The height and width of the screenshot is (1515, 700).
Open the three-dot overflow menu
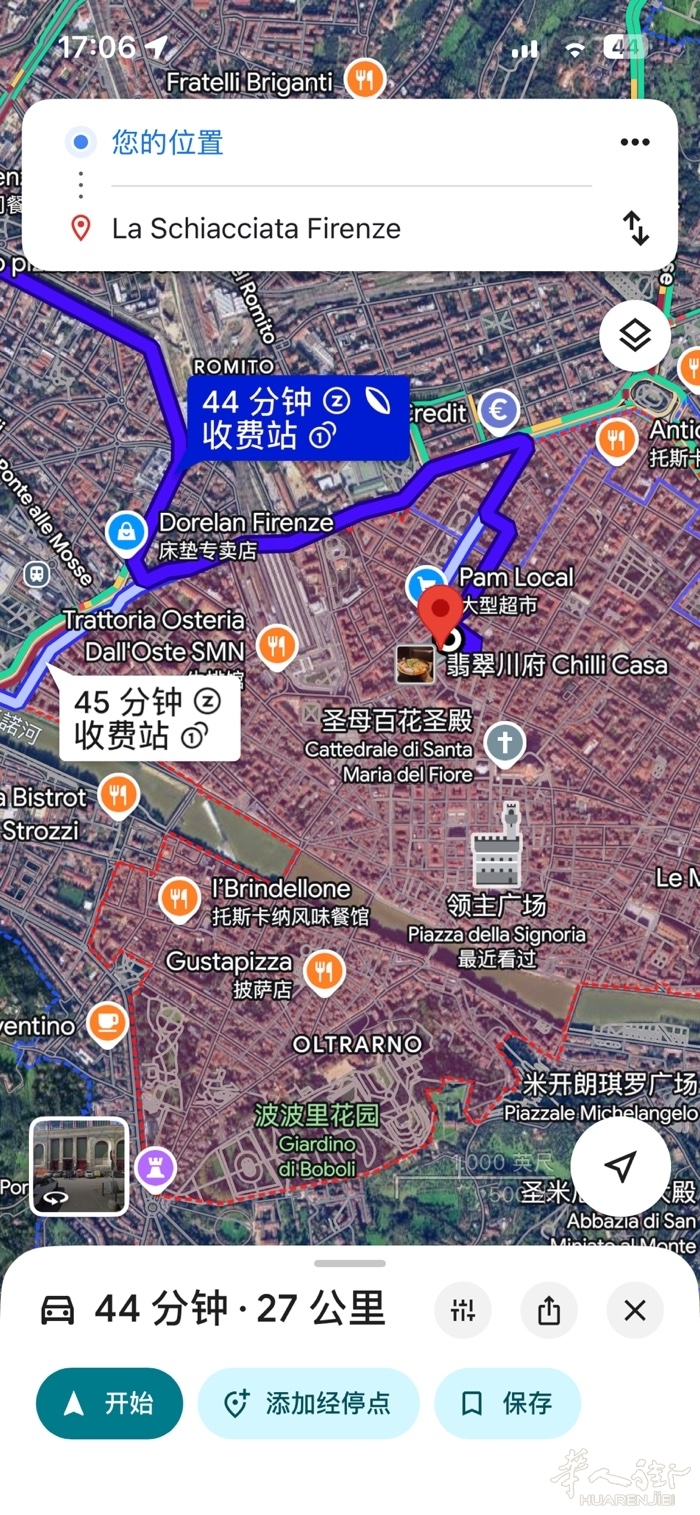[x=635, y=142]
